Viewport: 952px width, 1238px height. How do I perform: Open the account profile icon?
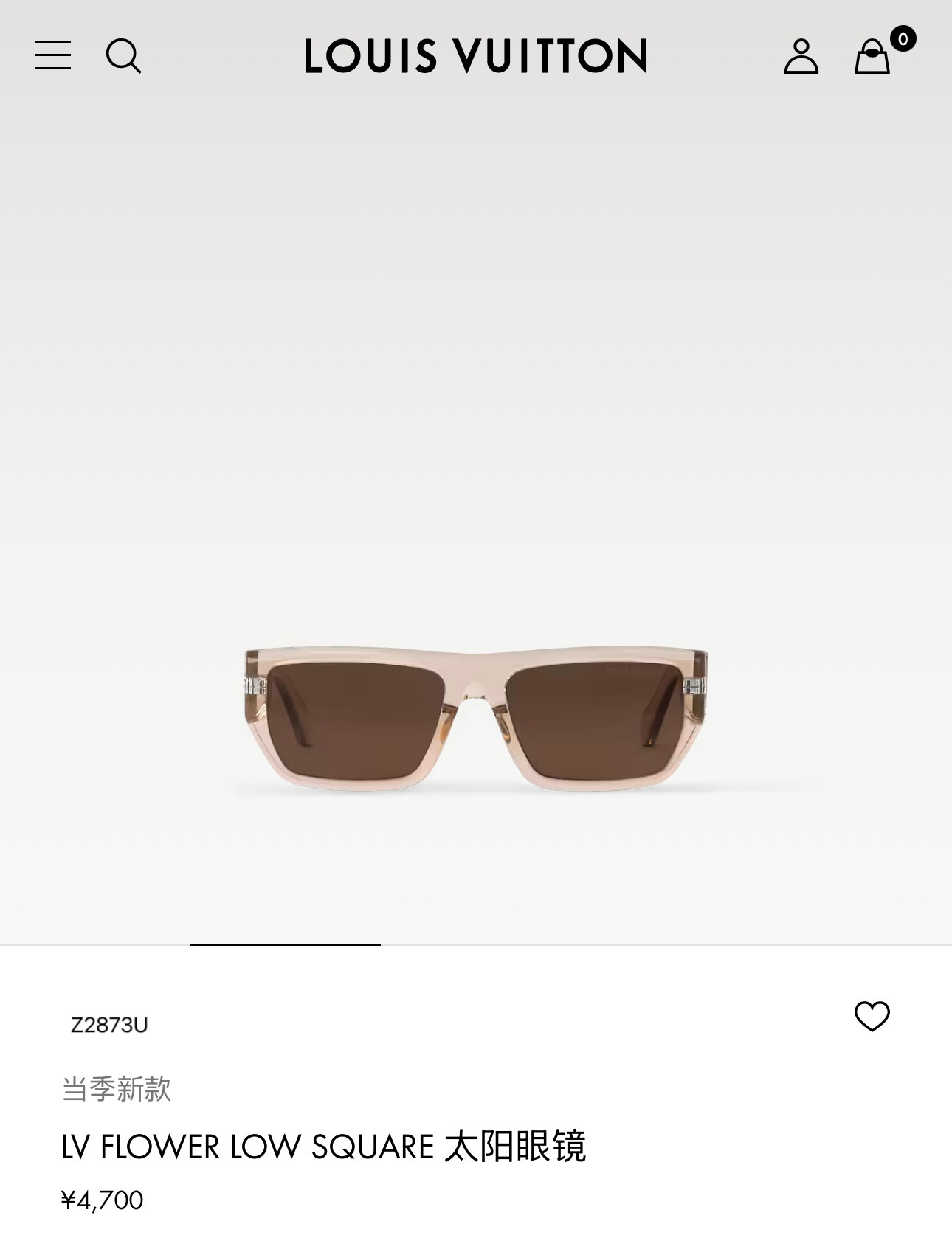coord(801,56)
